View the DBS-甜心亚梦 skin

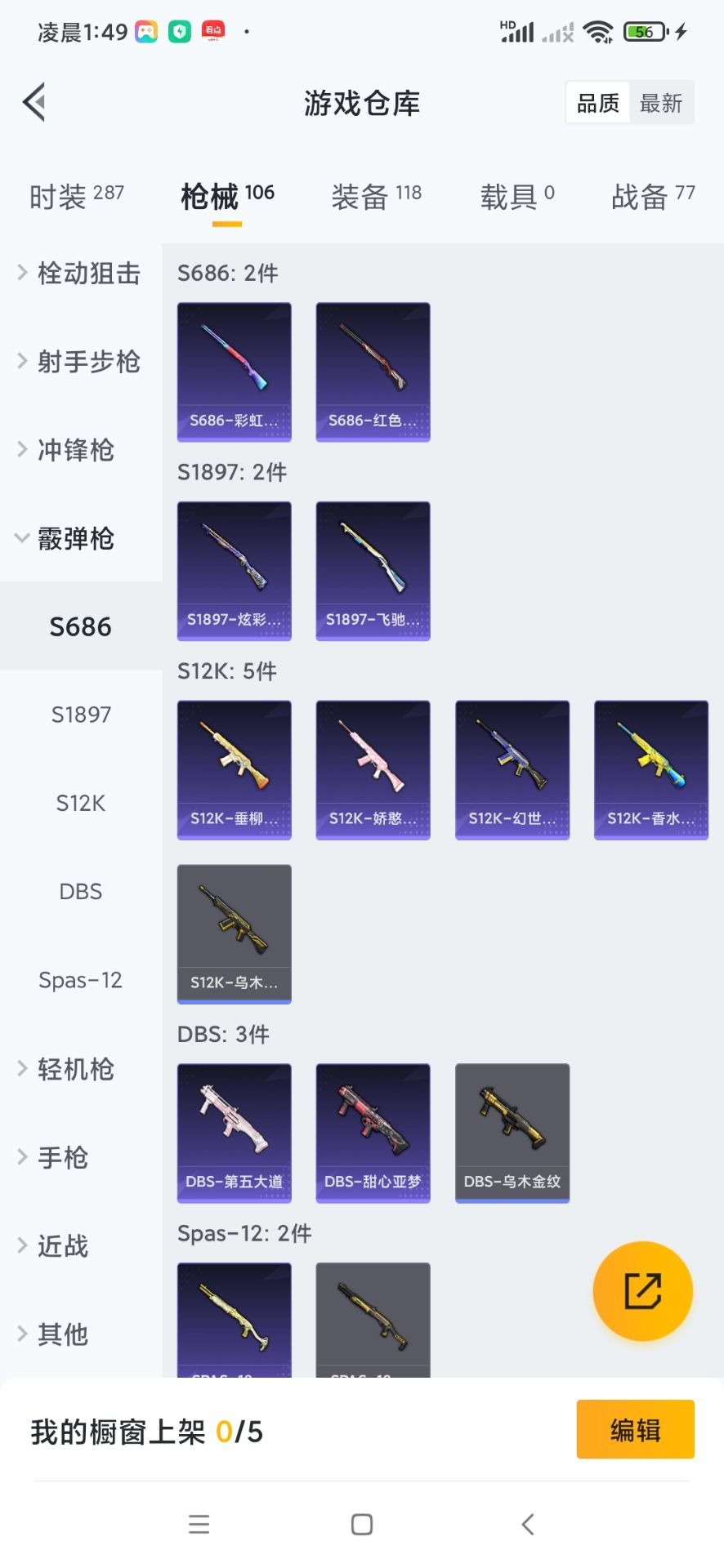[x=373, y=1133]
